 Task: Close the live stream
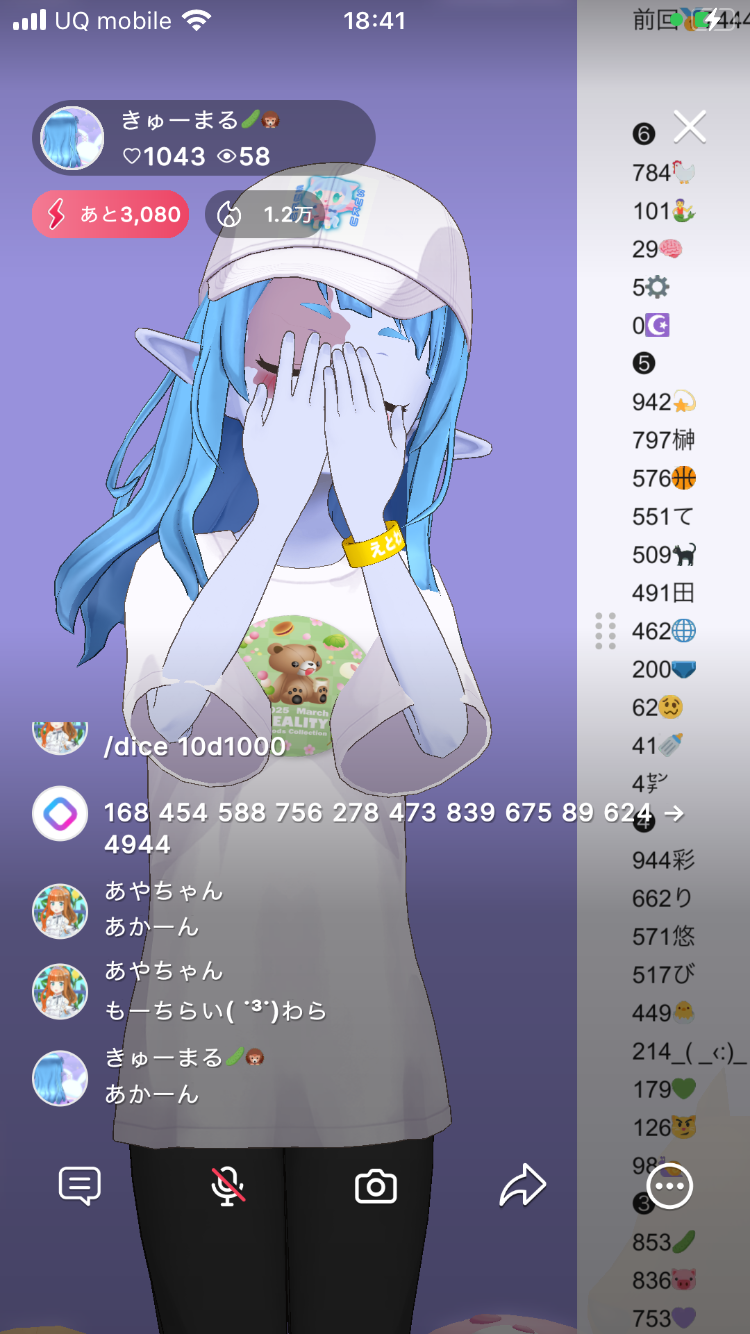tap(690, 127)
